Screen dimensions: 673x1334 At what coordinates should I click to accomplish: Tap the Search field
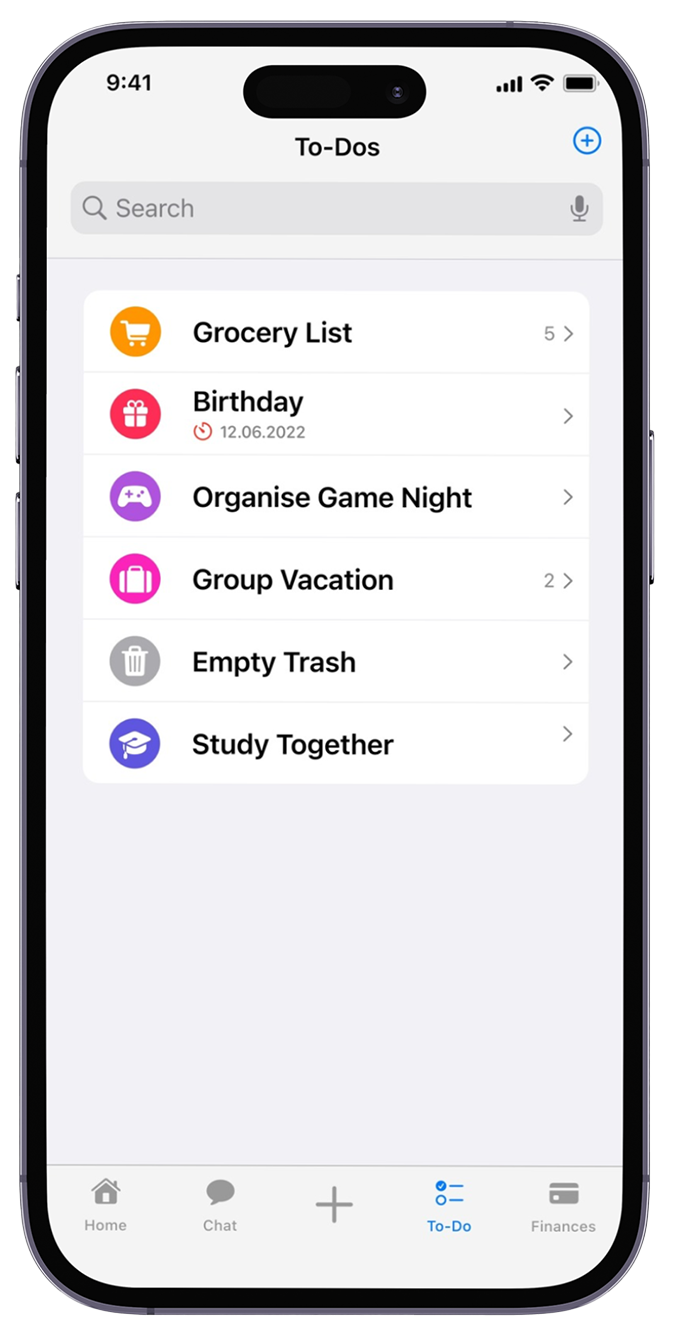[x=320, y=208]
